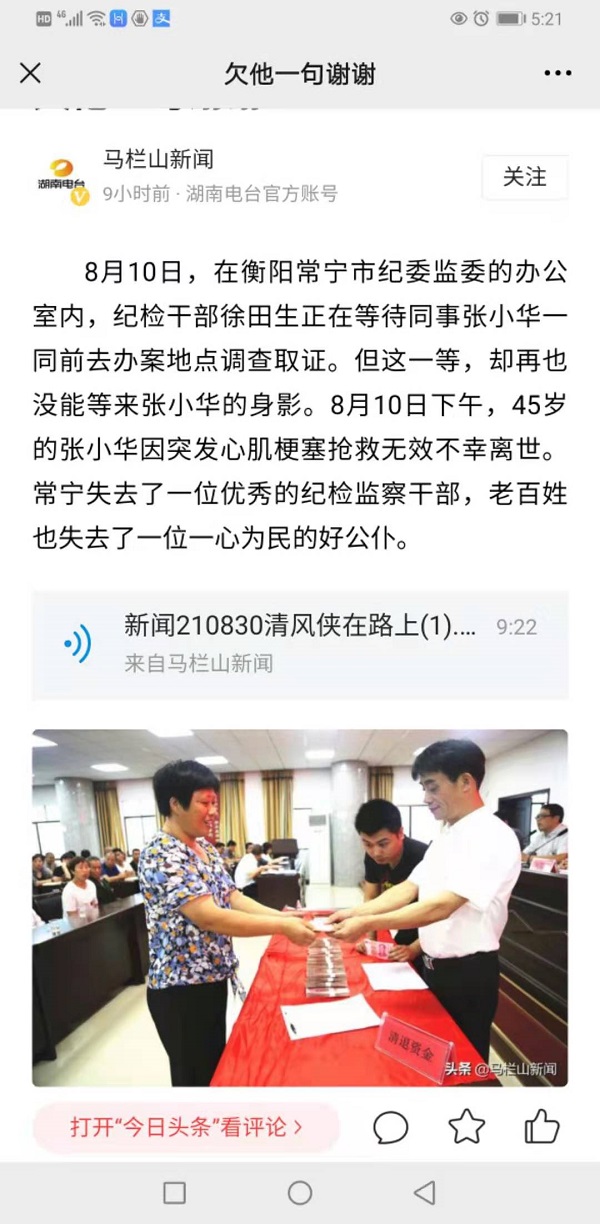Play the 新闻210830清风侠在路上 audio clip
Image resolution: width=600 pixels, height=1224 pixels.
[x=77, y=644]
